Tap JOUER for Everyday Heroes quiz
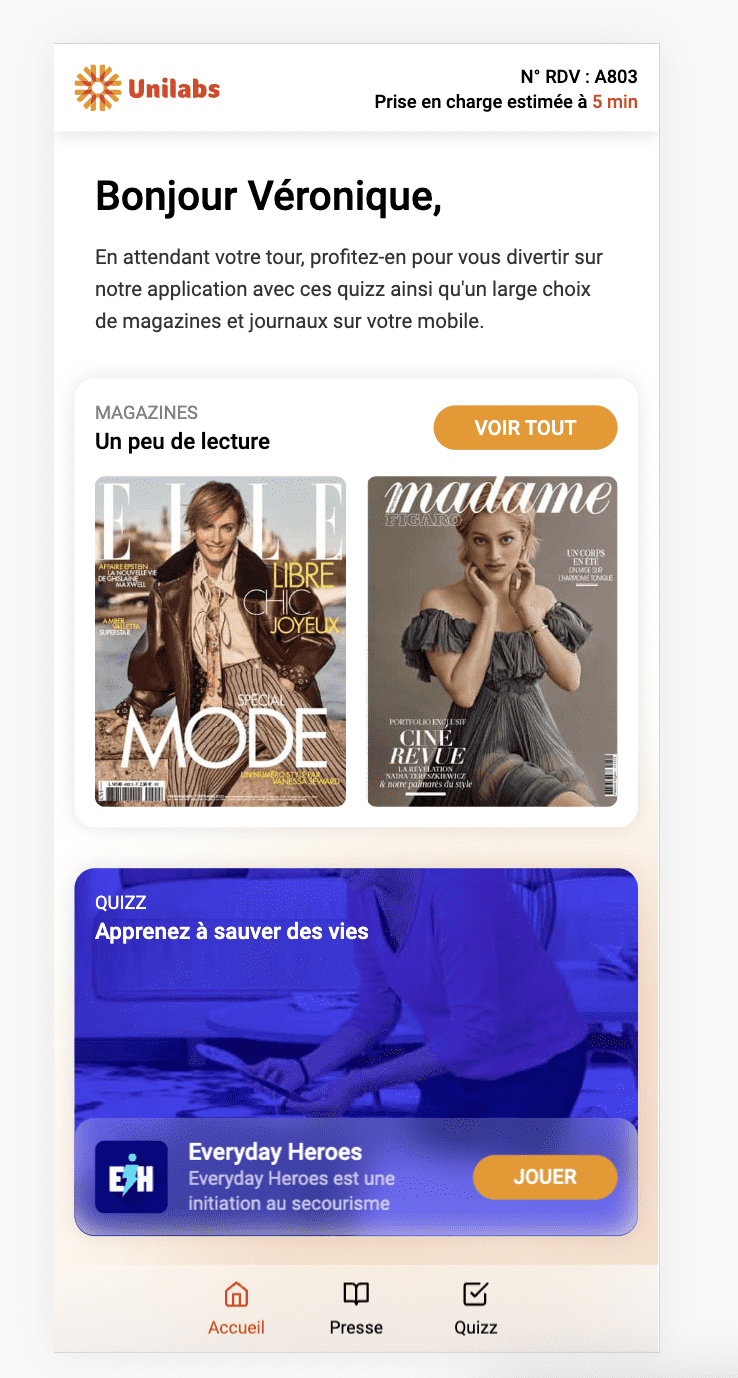This screenshot has width=738, height=1378. [544, 1177]
